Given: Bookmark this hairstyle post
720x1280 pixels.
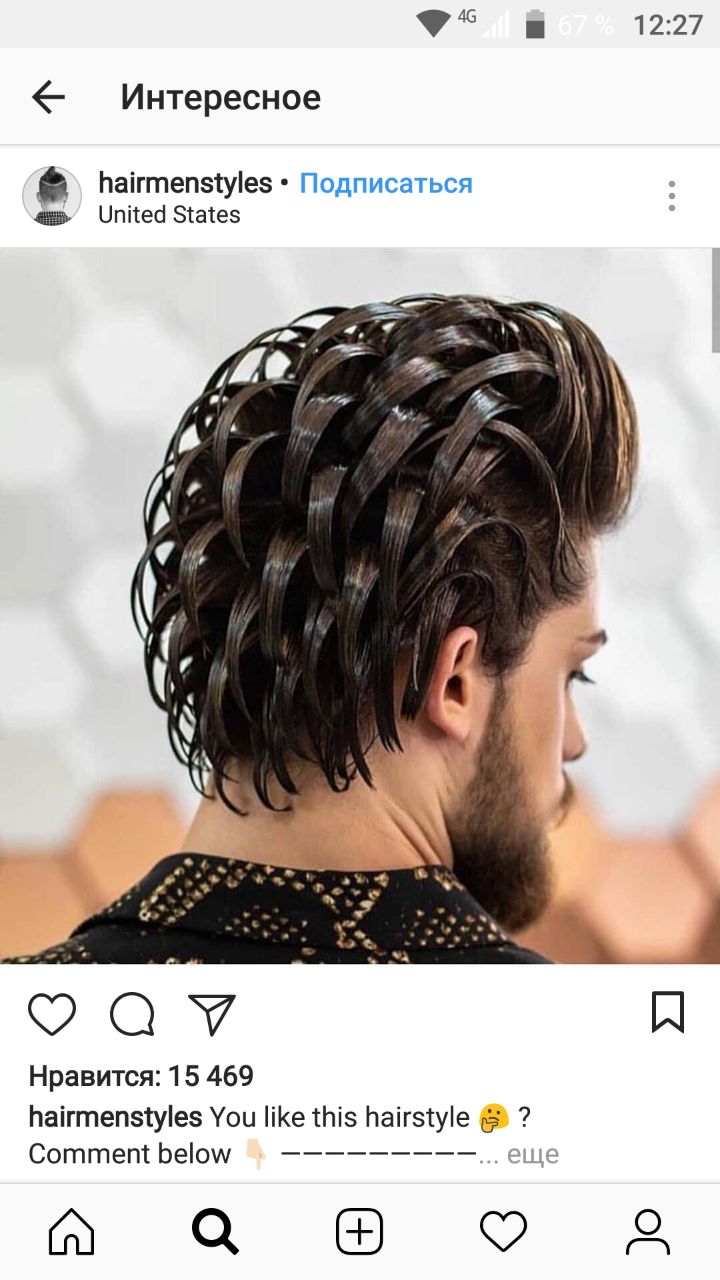Looking at the screenshot, I should (668, 1012).
